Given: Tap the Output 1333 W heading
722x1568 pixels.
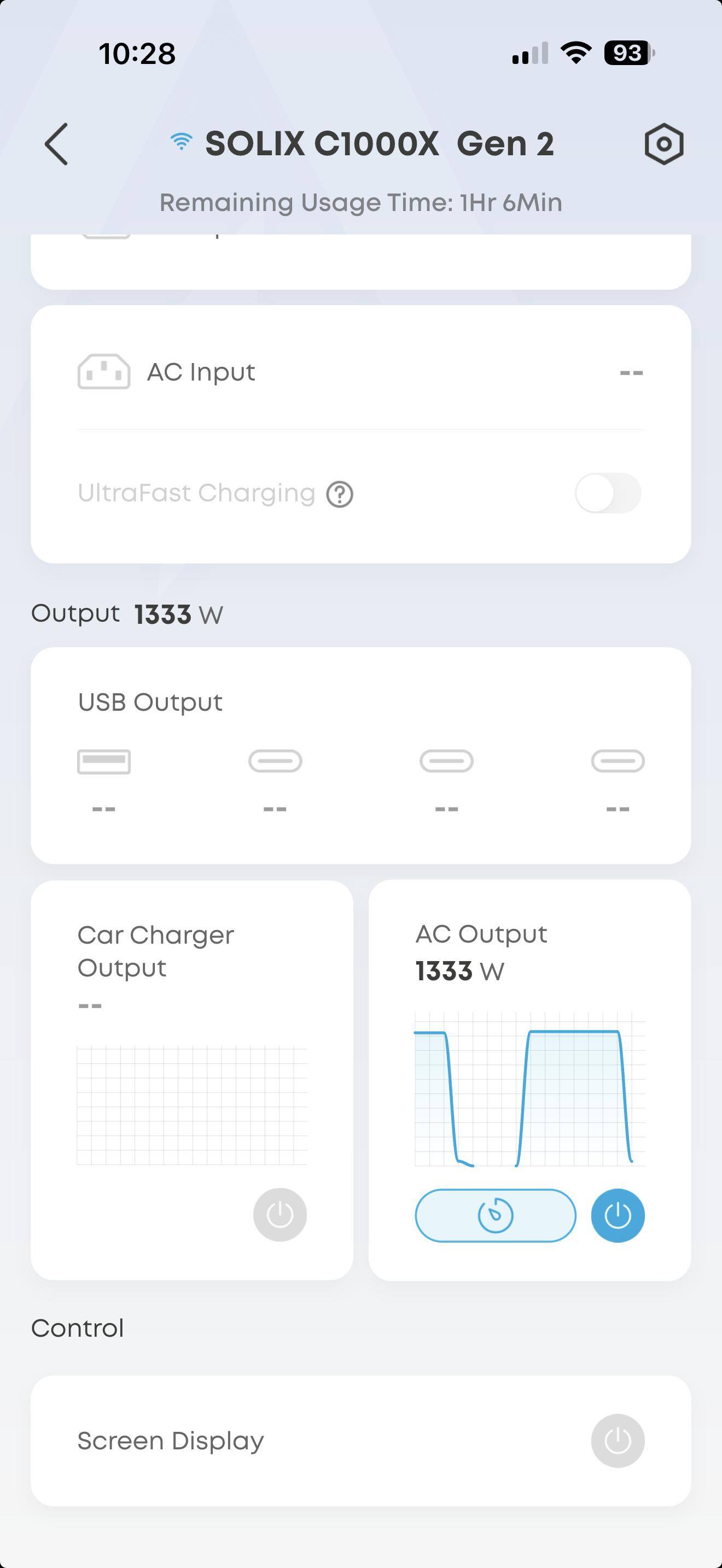Looking at the screenshot, I should point(128,613).
